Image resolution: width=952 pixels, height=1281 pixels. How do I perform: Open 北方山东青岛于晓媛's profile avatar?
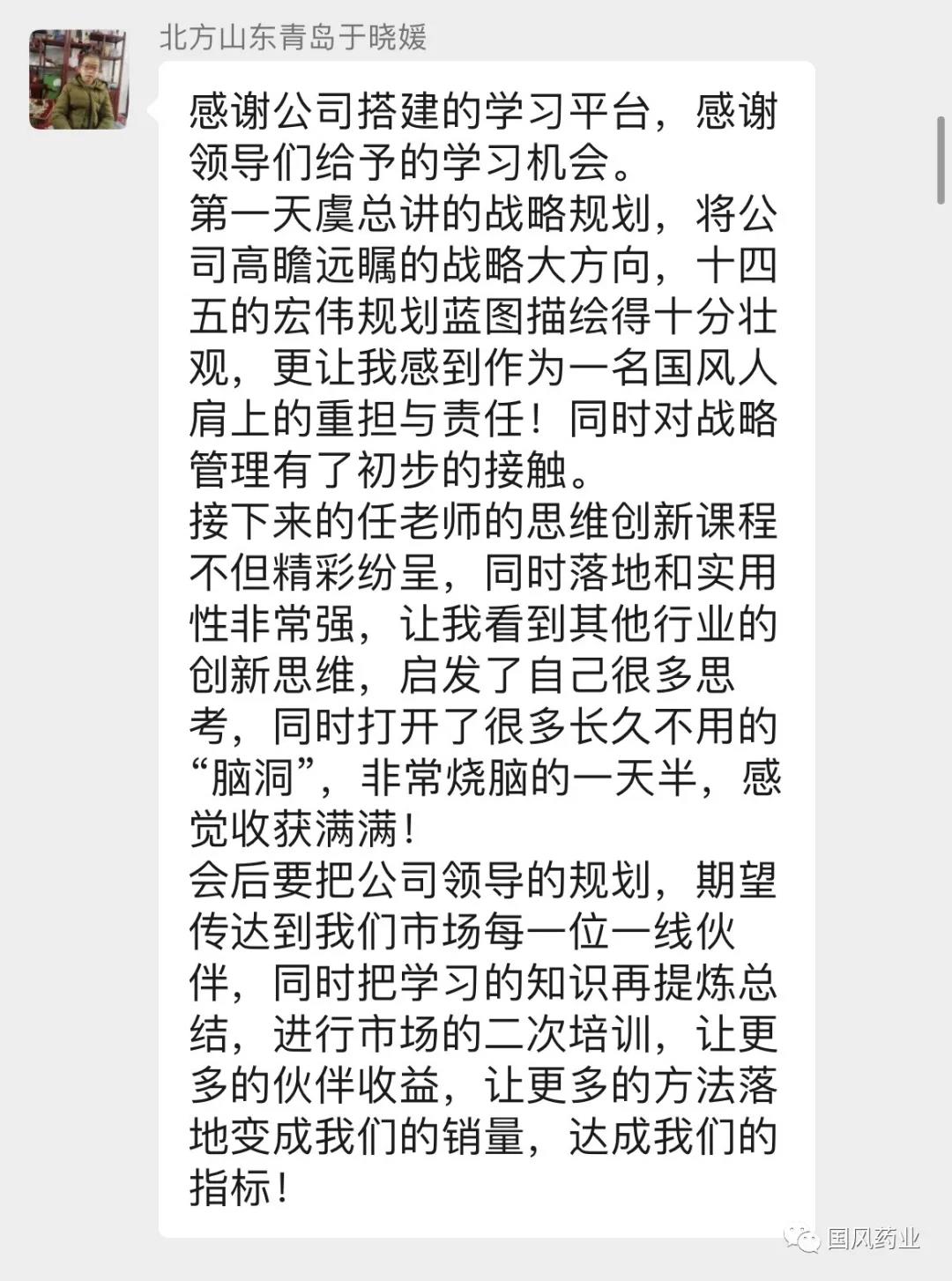pyautogui.click(x=78, y=80)
